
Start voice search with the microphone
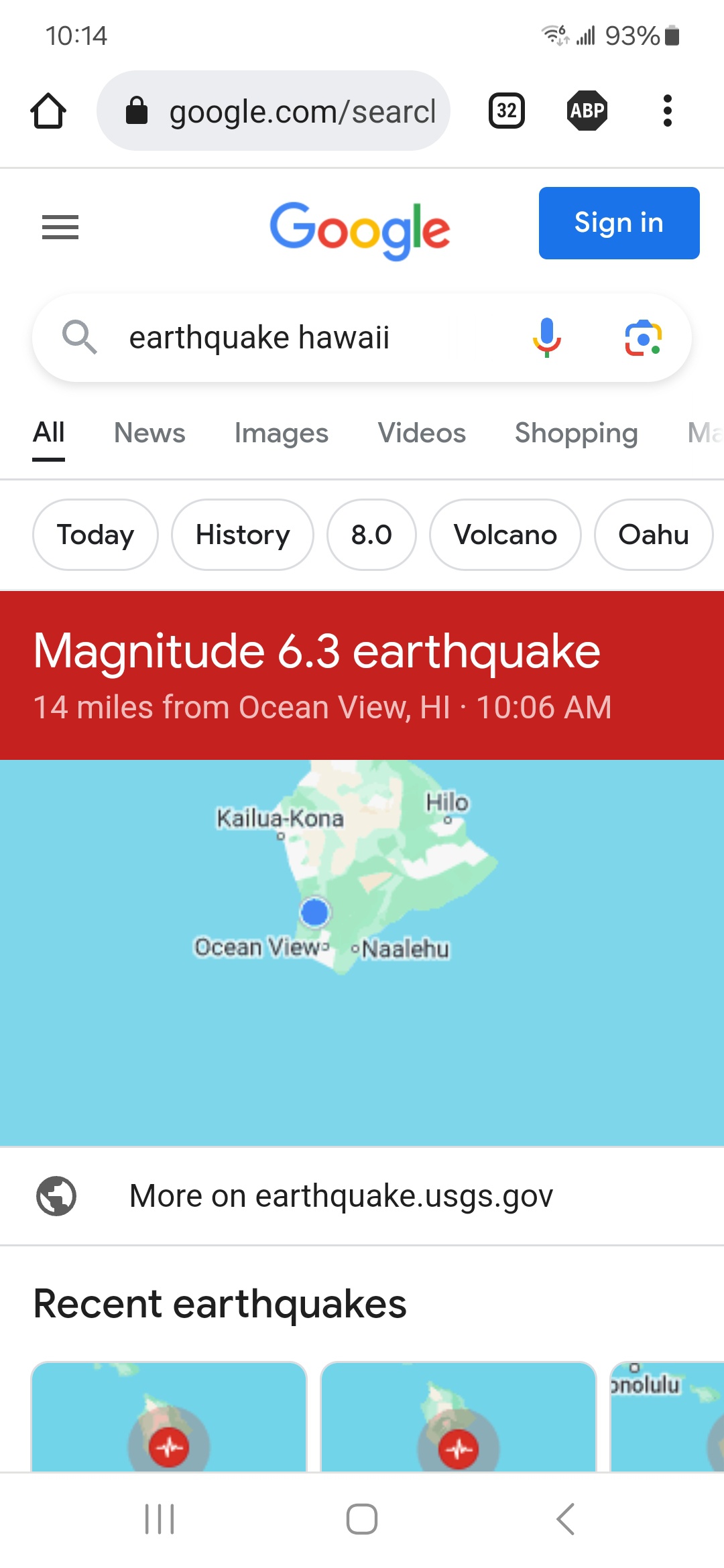[x=547, y=337]
